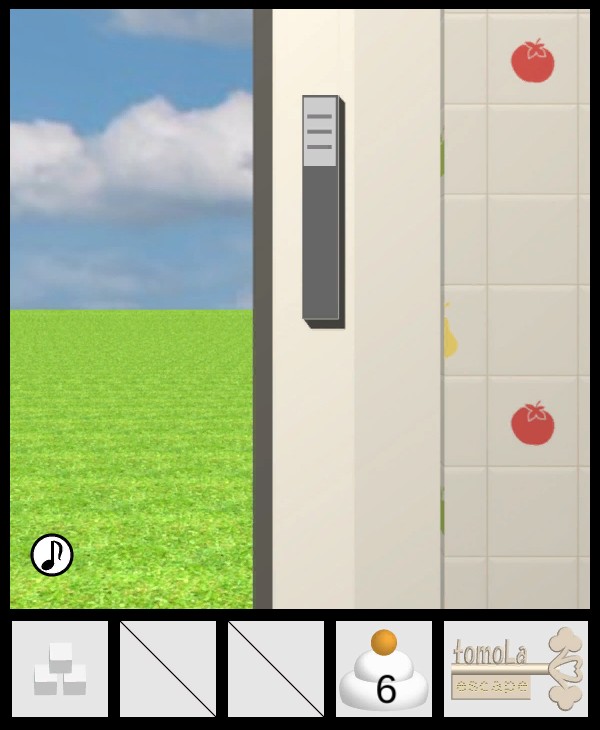Open the kagami mochi hint counter

pyautogui.click(x=384, y=669)
